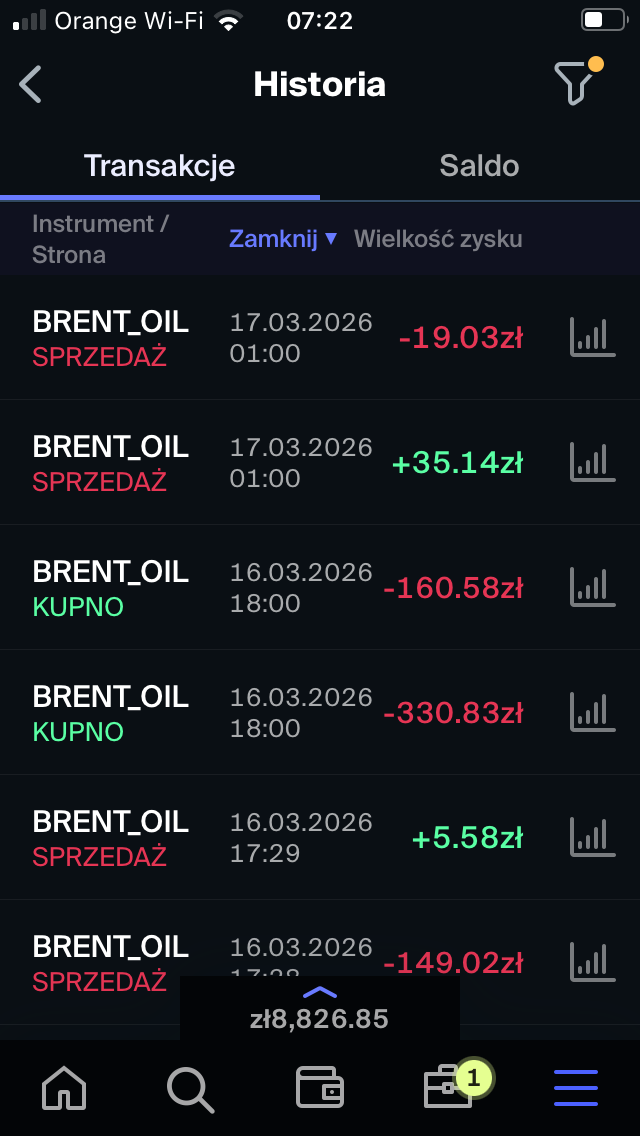Switch to the Saldo tab
640x1136 pixels.
coord(479,166)
